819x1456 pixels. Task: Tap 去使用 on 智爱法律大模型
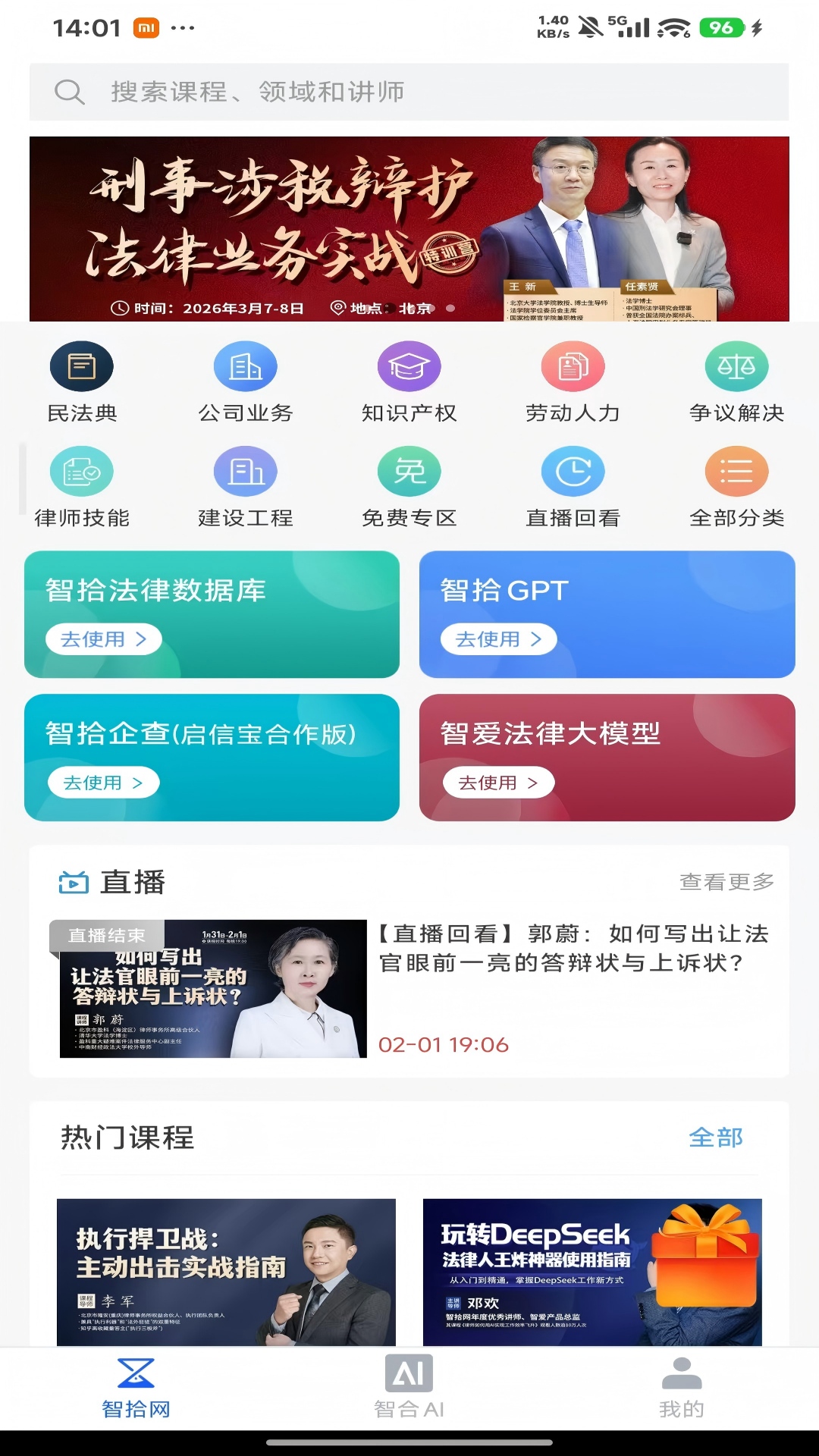tap(500, 783)
